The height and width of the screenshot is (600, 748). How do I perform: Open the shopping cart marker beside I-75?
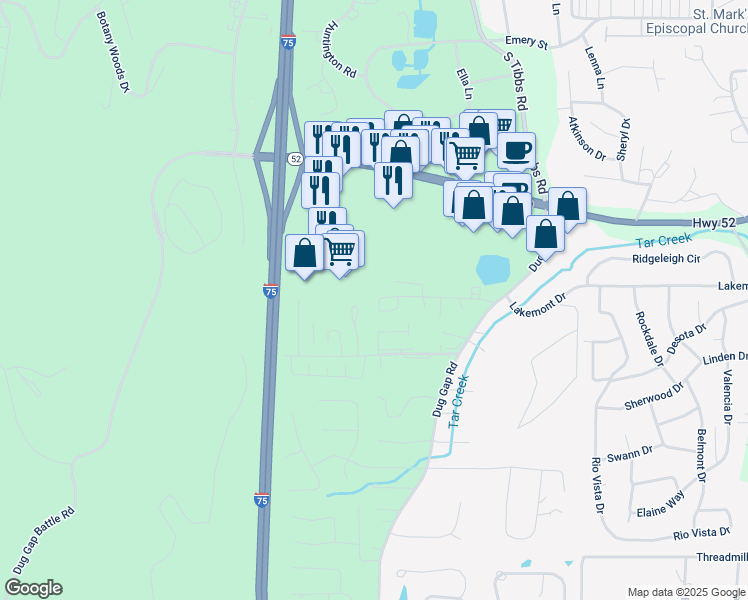pos(342,250)
